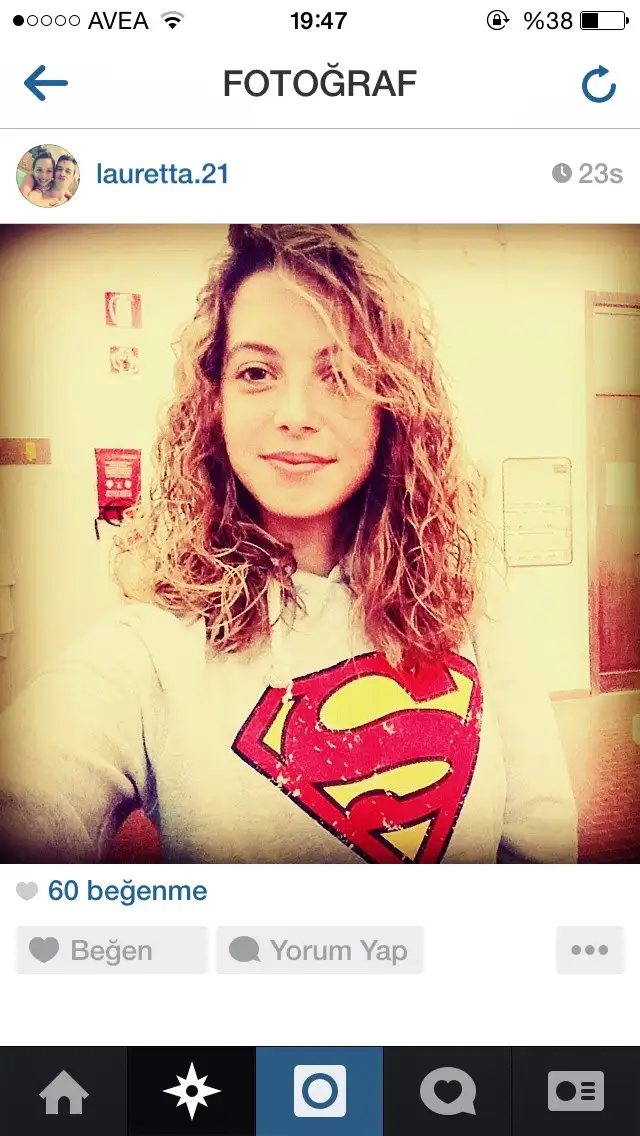Refresh the photo page
Viewport: 640px width, 1136px height.
click(x=599, y=84)
